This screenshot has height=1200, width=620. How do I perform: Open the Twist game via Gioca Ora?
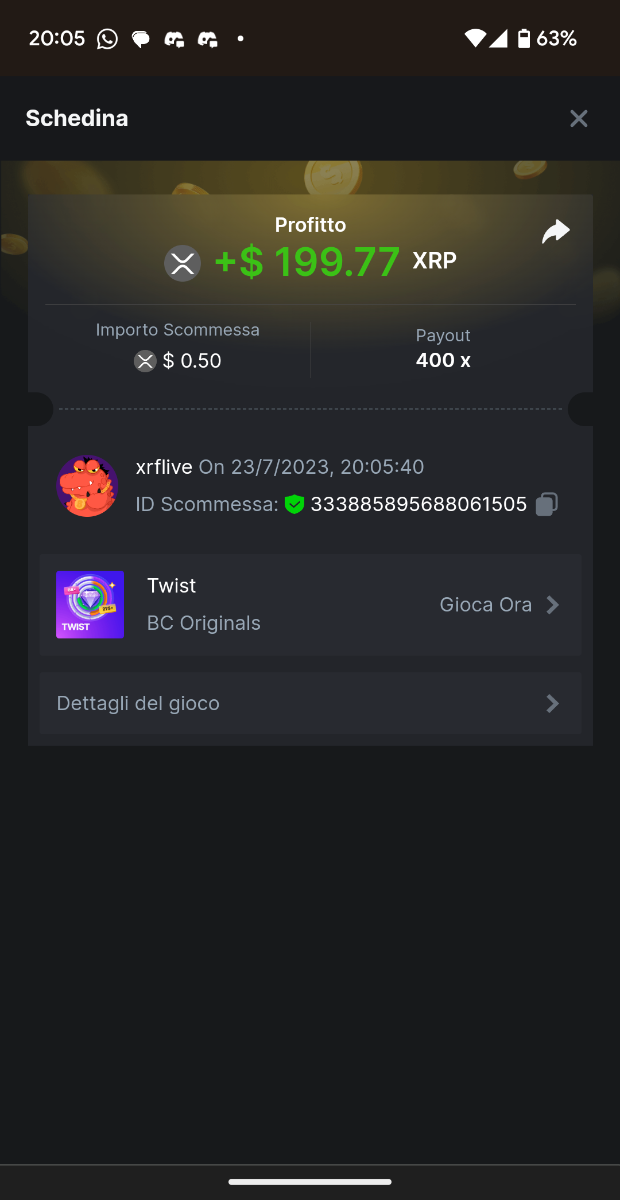click(x=498, y=605)
